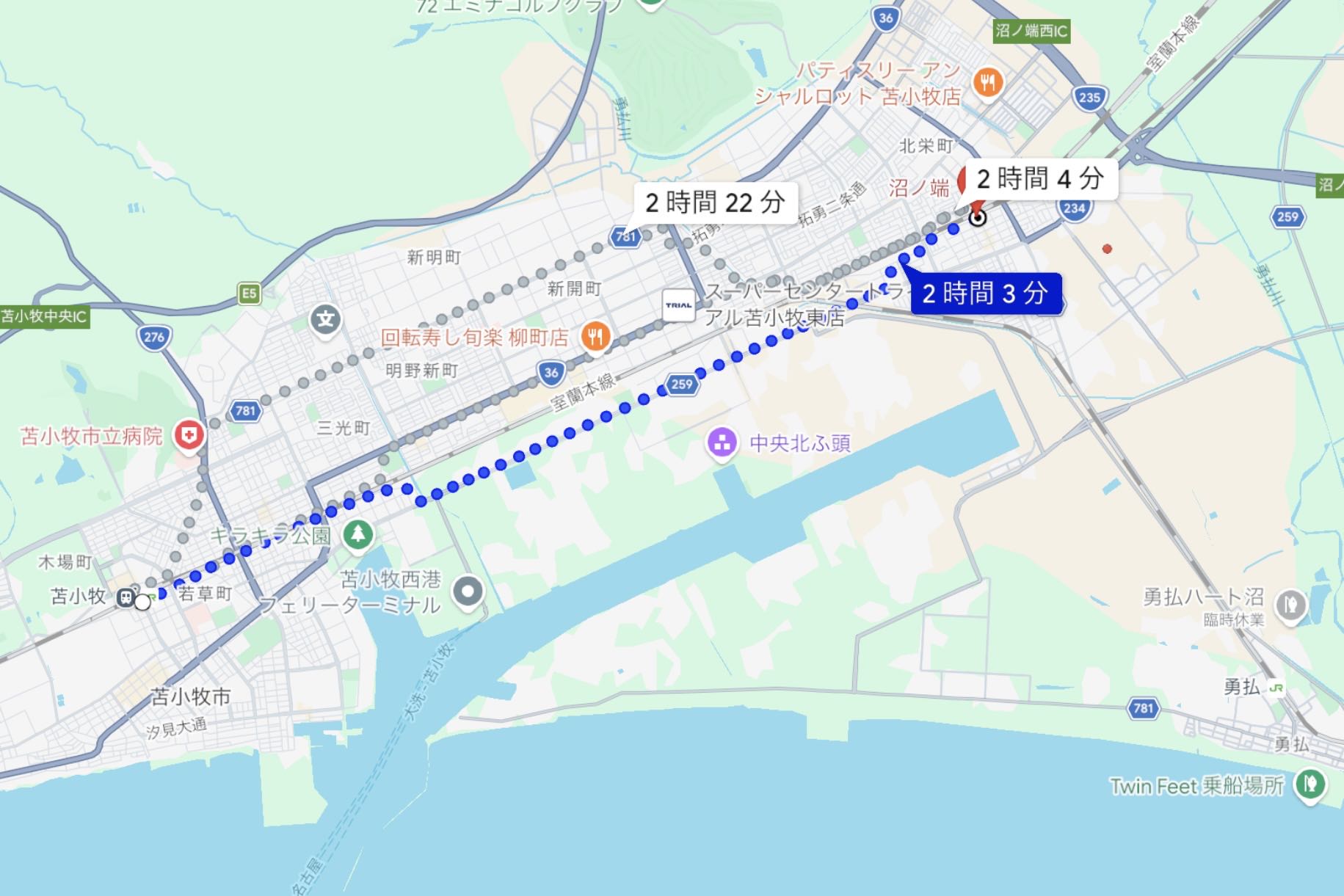Open 苫小牧西港フェリーターミナル marker
1344x896 pixels.
click(x=468, y=591)
